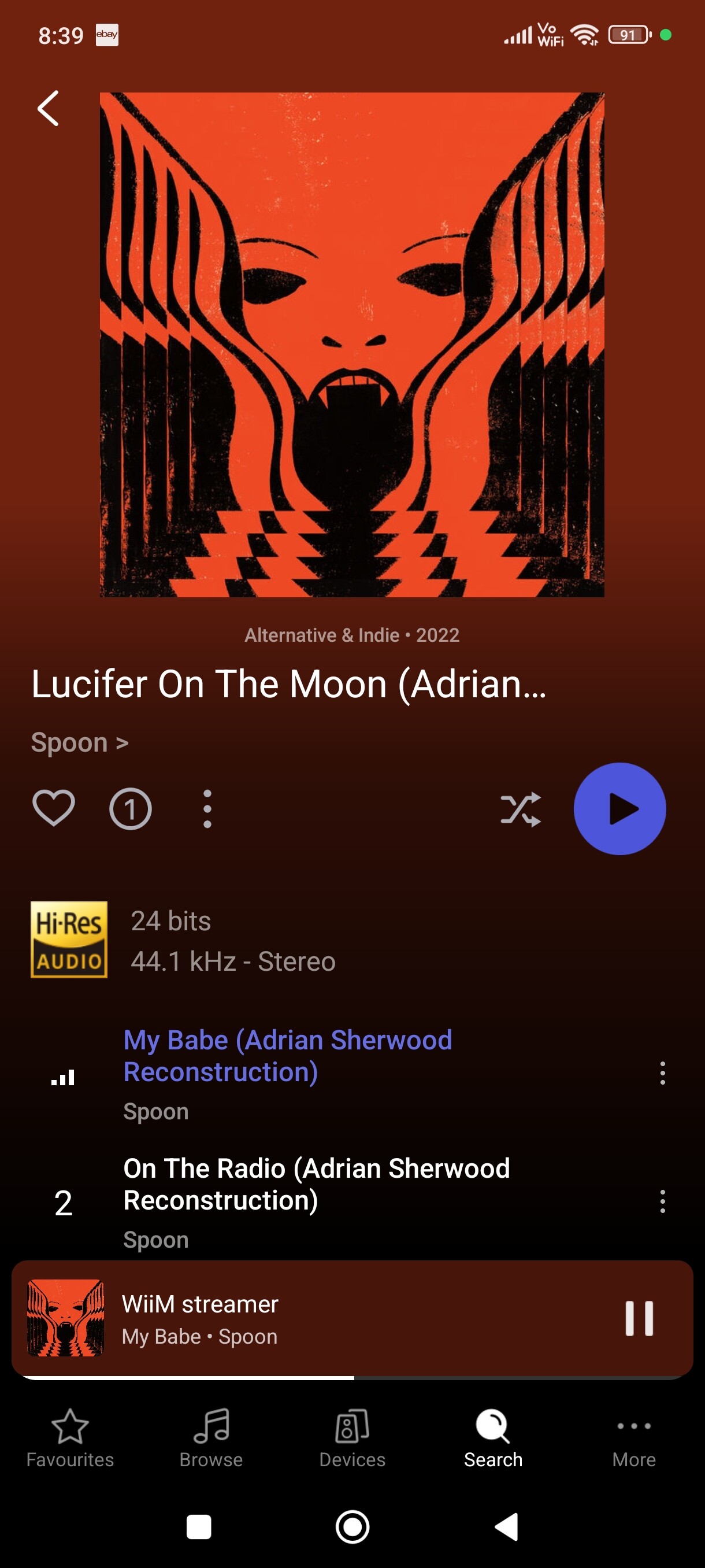The height and width of the screenshot is (1568, 705).
Task: Open options for My Babe track
Action: [x=662, y=1073]
